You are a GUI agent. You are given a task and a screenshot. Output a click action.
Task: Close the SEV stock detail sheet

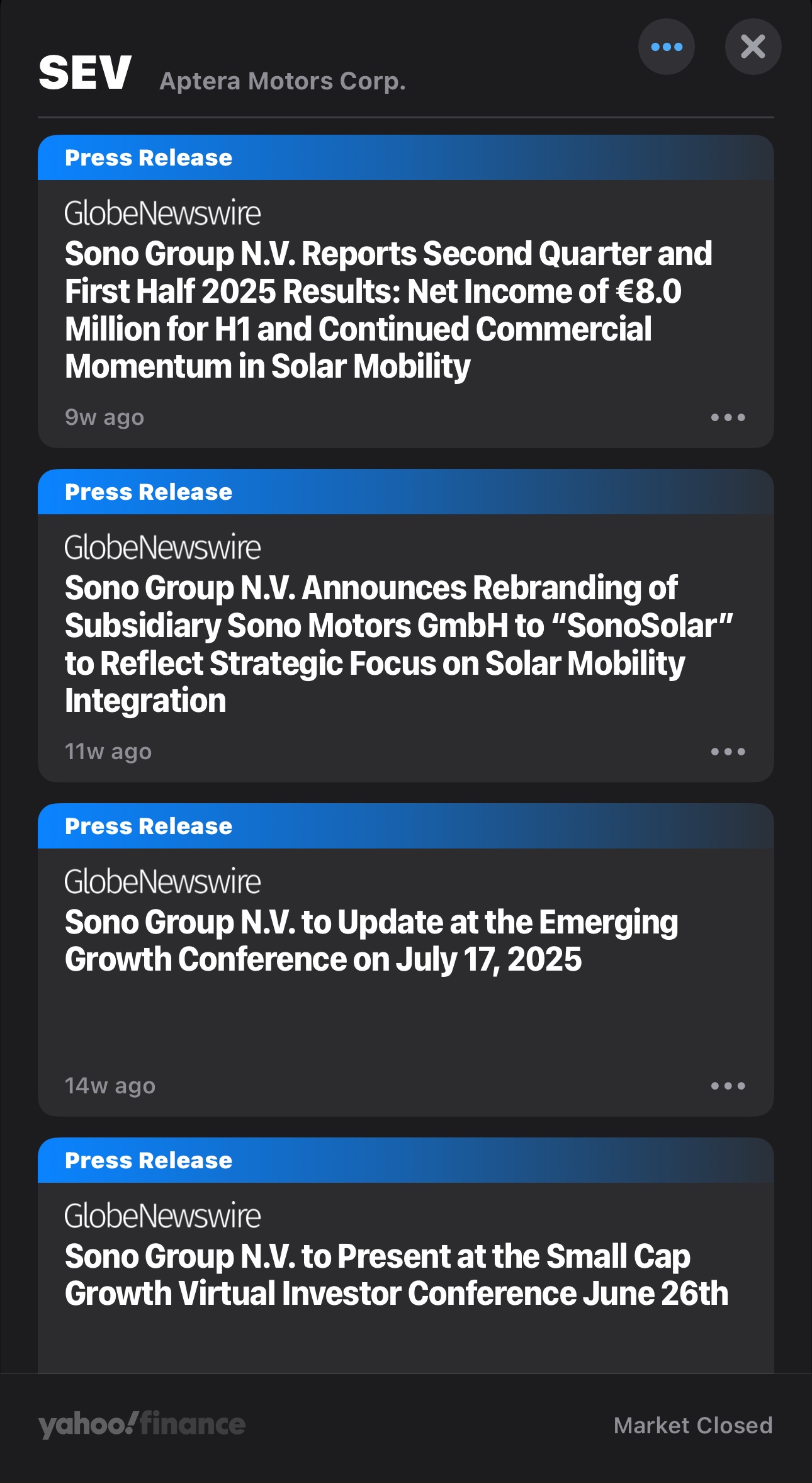point(753,47)
